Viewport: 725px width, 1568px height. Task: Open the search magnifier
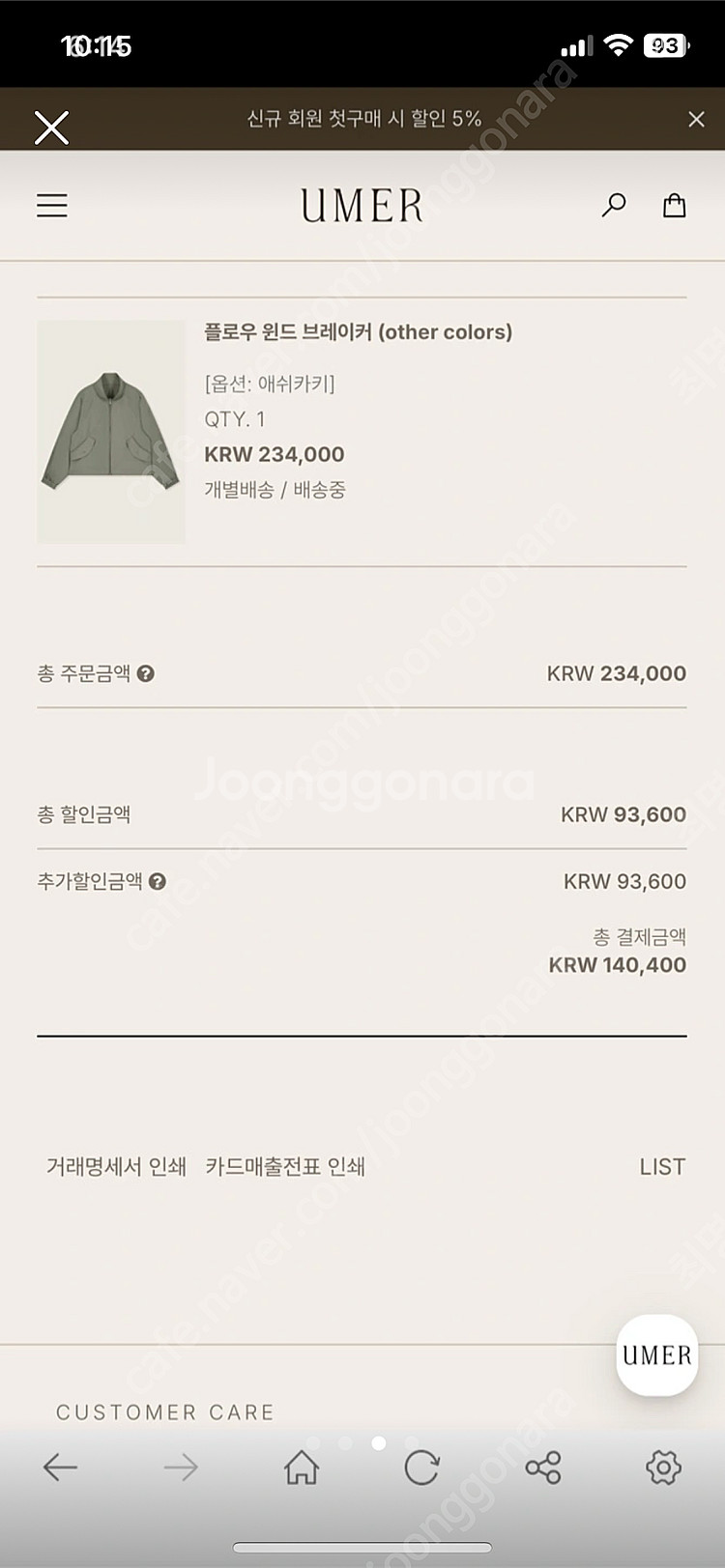point(614,205)
